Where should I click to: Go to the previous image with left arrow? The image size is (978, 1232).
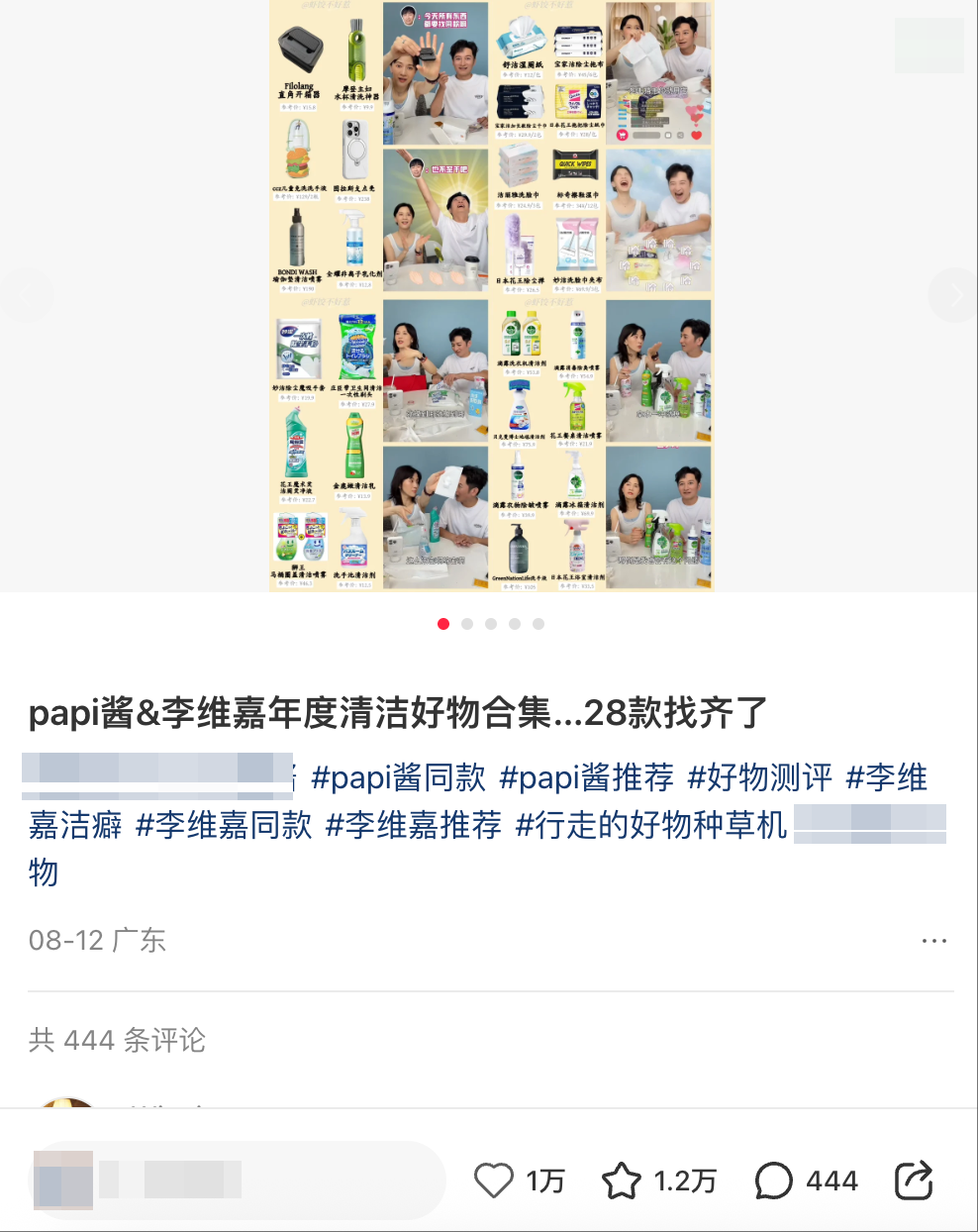point(24,295)
